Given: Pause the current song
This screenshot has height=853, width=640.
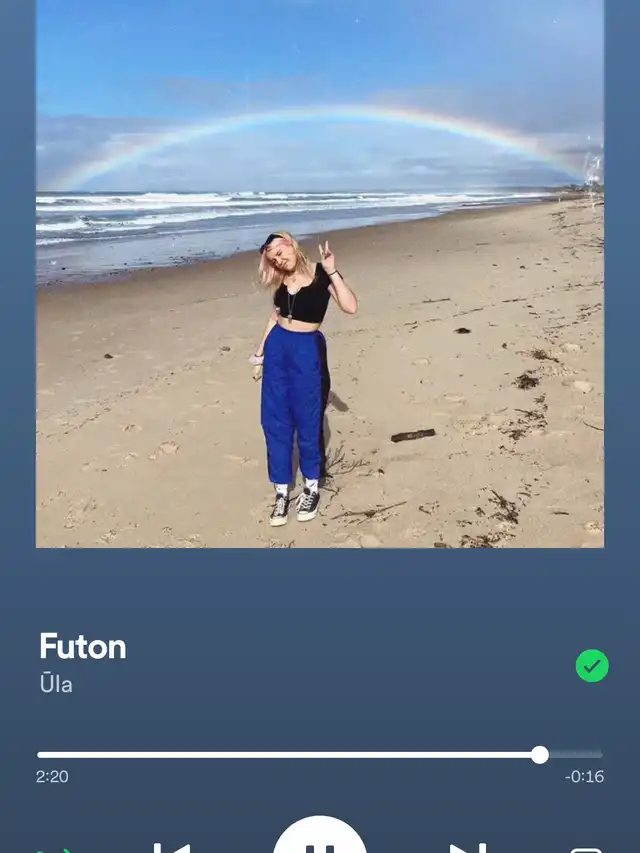Looking at the screenshot, I should 320,842.
